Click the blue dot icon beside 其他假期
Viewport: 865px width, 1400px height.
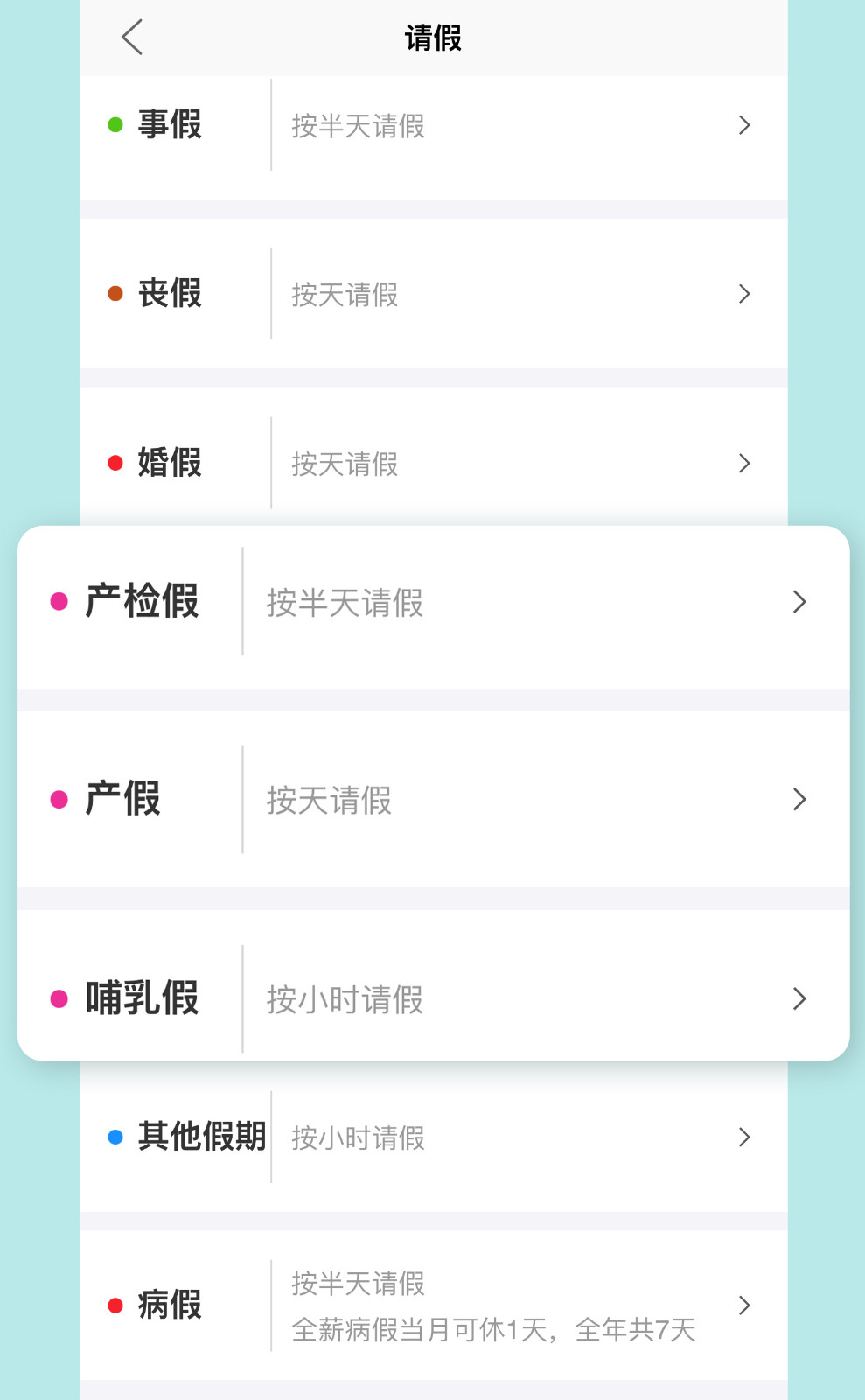[116, 1137]
